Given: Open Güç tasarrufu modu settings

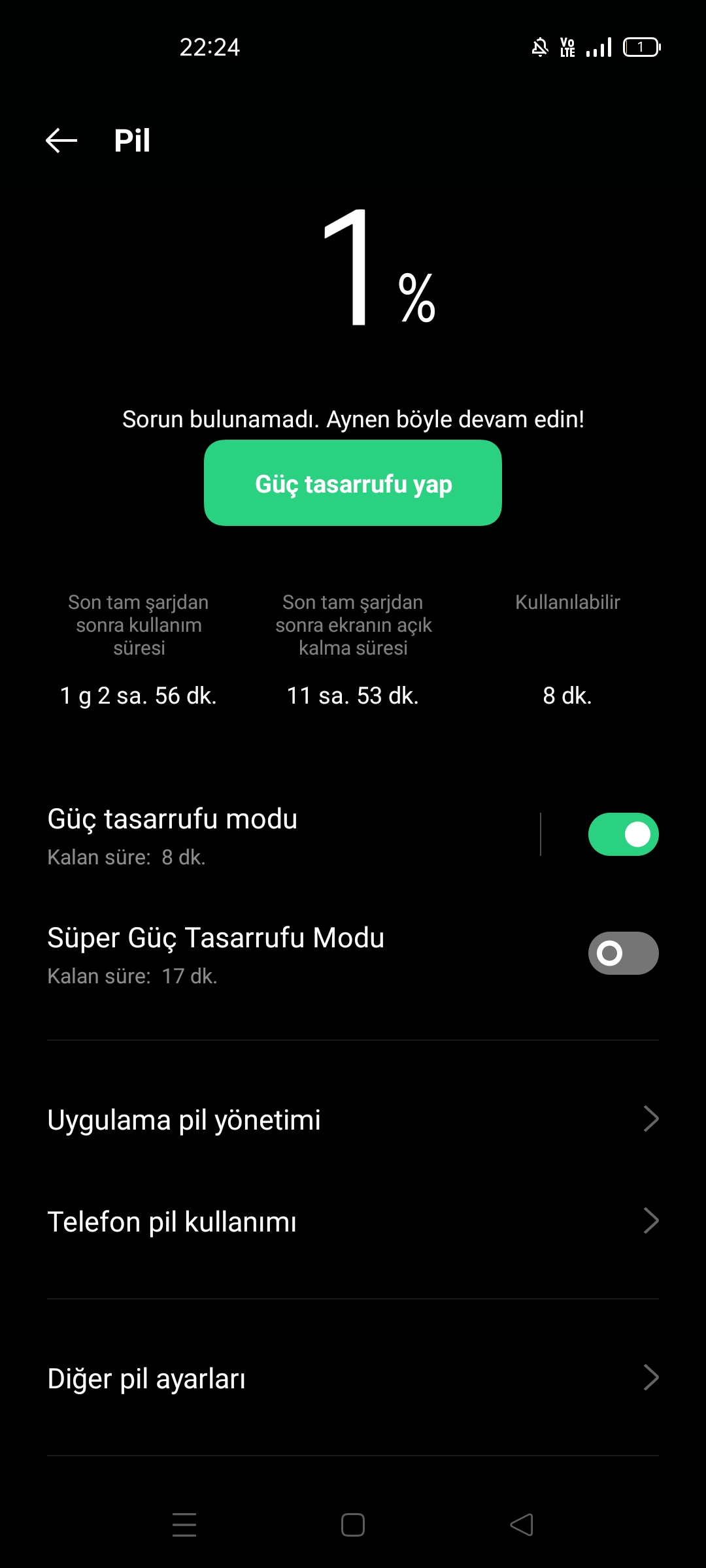Looking at the screenshot, I should pyautogui.click(x=288, y=834).
